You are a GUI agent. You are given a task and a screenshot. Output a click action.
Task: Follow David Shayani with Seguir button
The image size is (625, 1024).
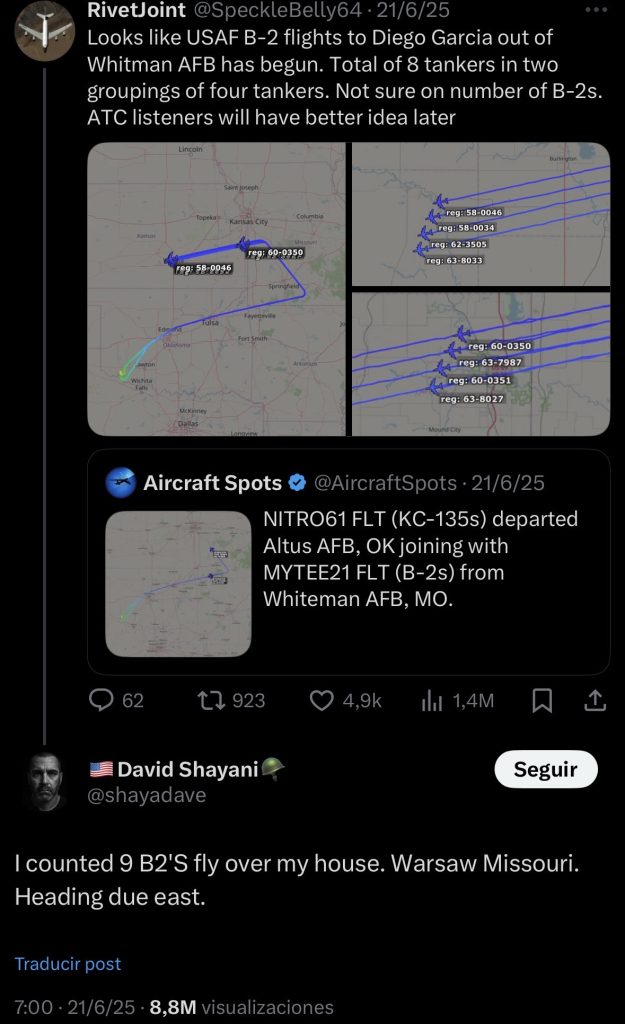tap(545, 769)
